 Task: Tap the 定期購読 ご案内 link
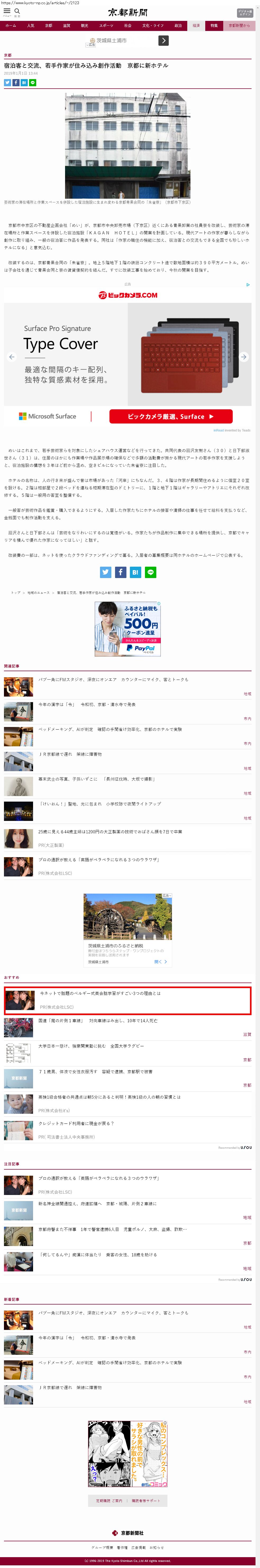point(109,1501)
